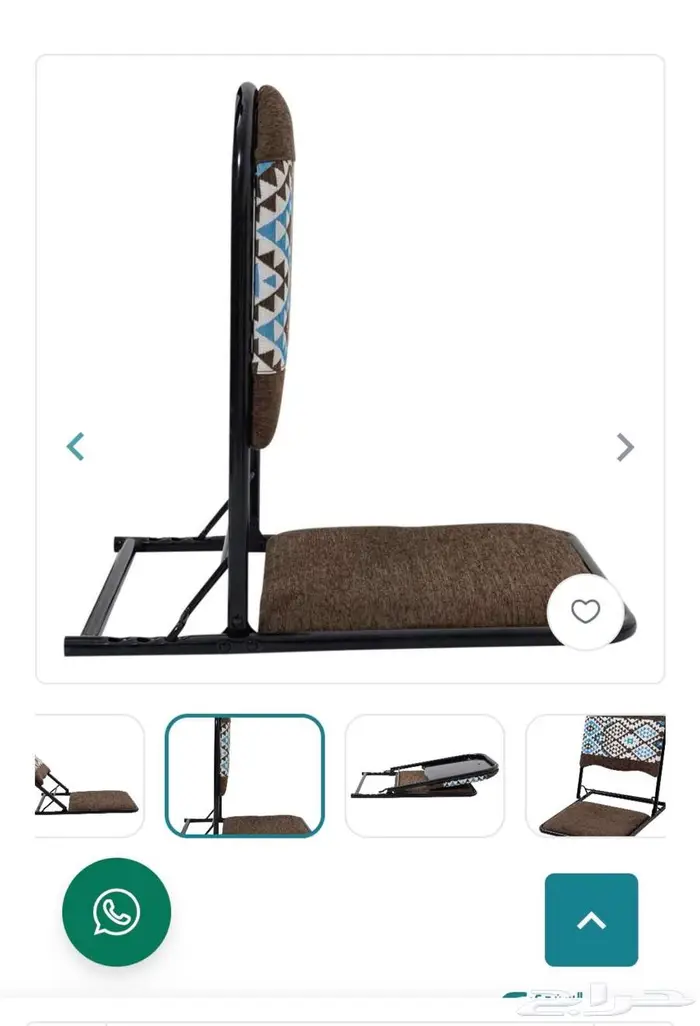Select the reclined chair thumbnail

point(89,775)
